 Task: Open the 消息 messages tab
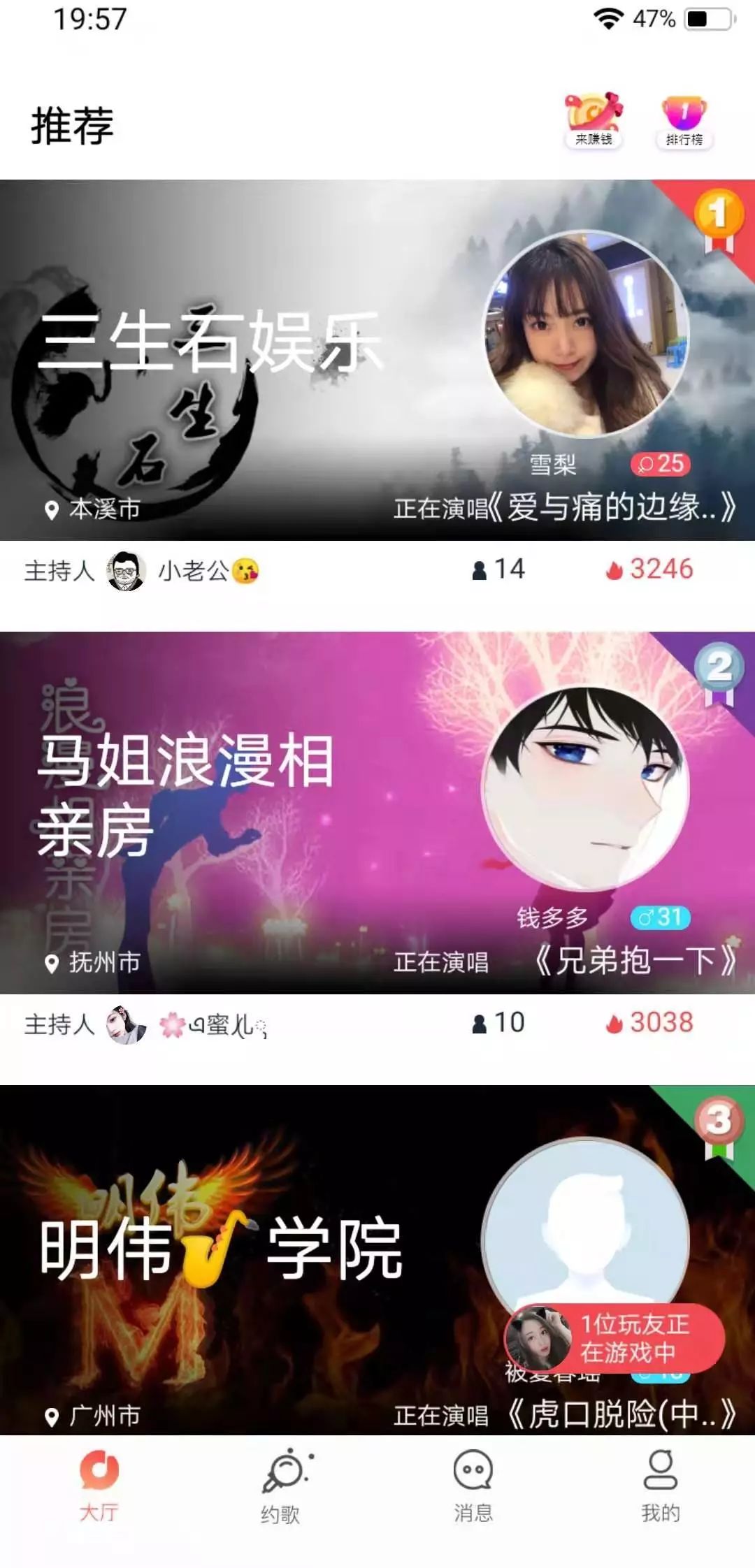coord(473,1485)
